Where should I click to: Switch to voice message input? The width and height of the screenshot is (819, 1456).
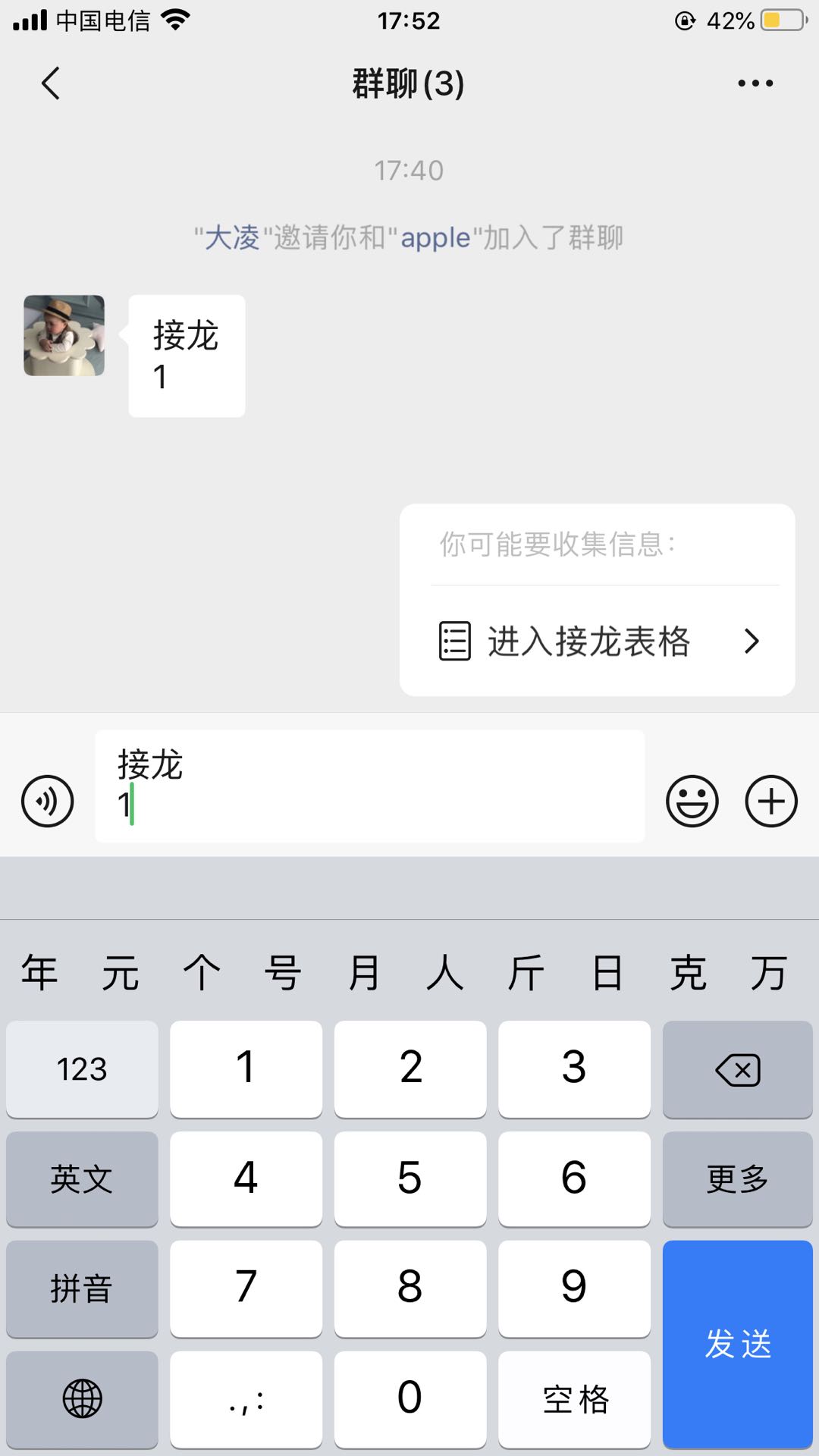(x=48, y=801)
